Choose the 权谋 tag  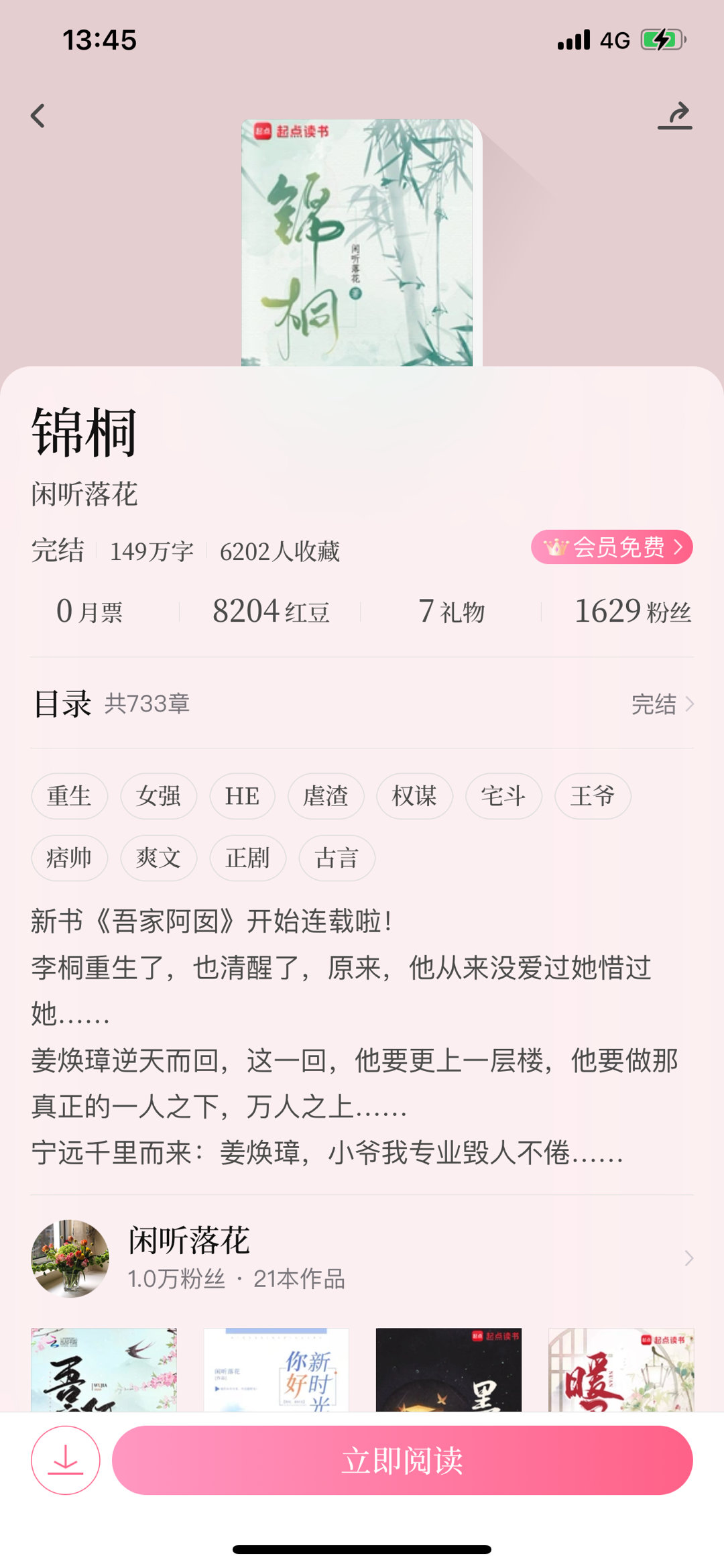pyautogui.click(x=414, y=796)
